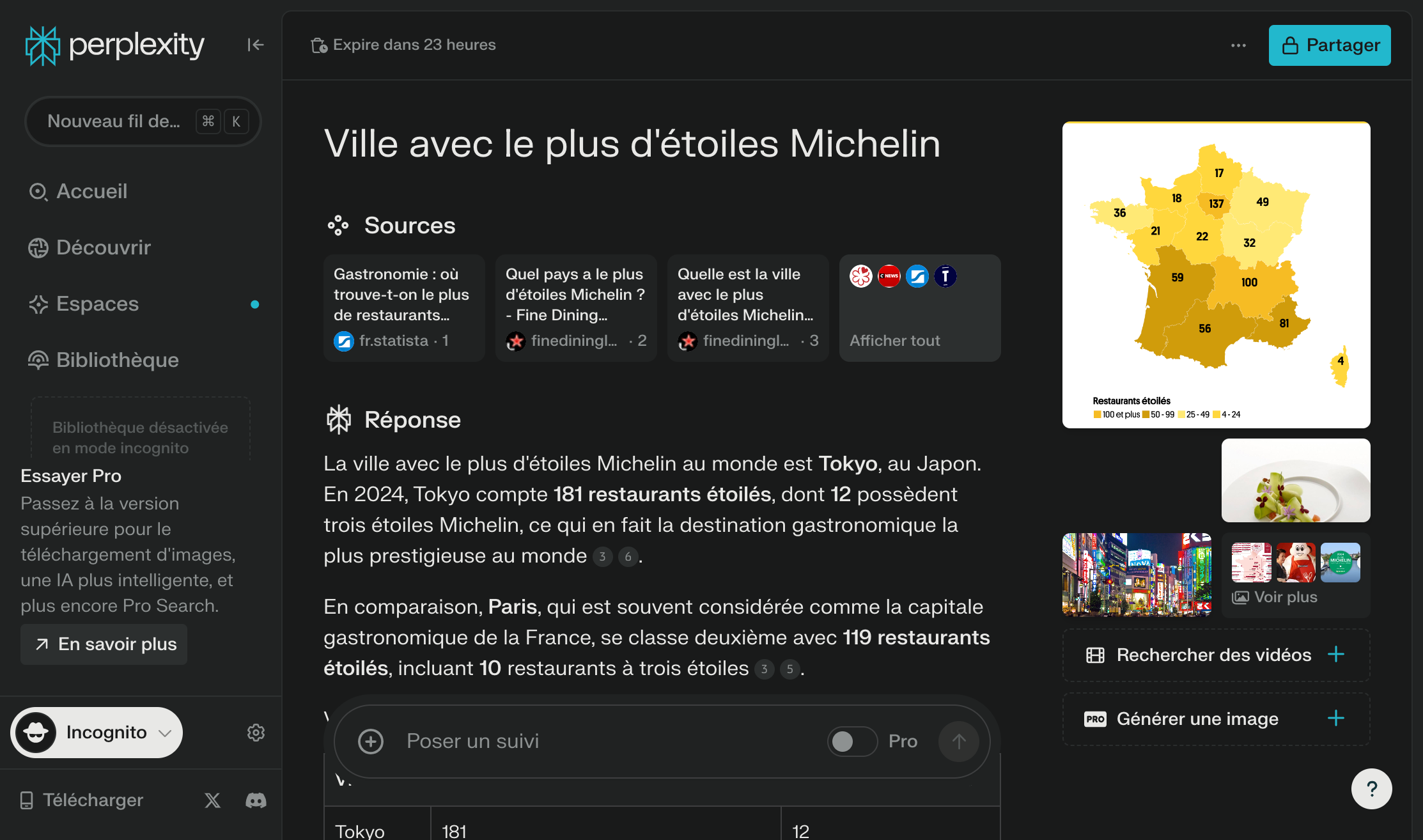Open the Découvrir section

(103, 247)
